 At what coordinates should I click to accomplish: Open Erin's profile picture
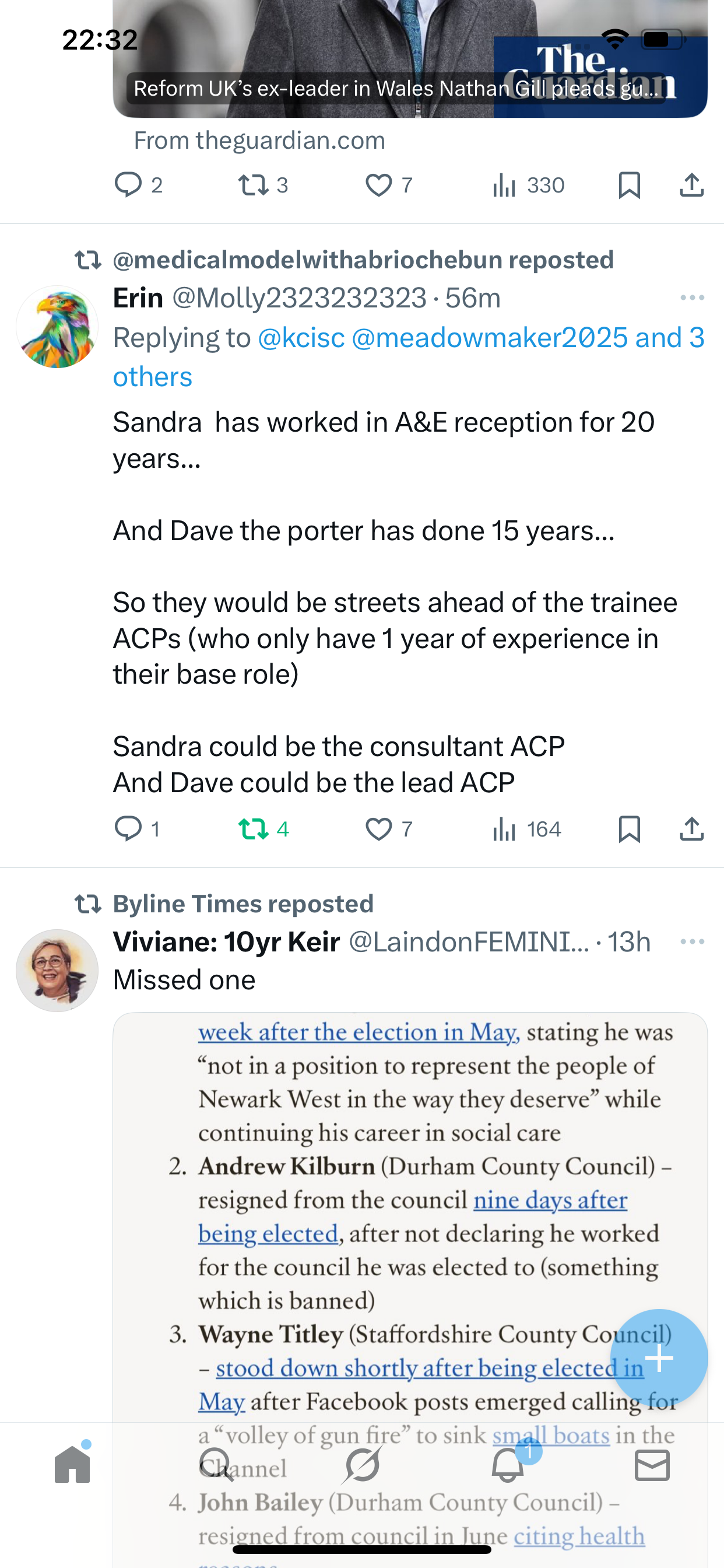57,327
